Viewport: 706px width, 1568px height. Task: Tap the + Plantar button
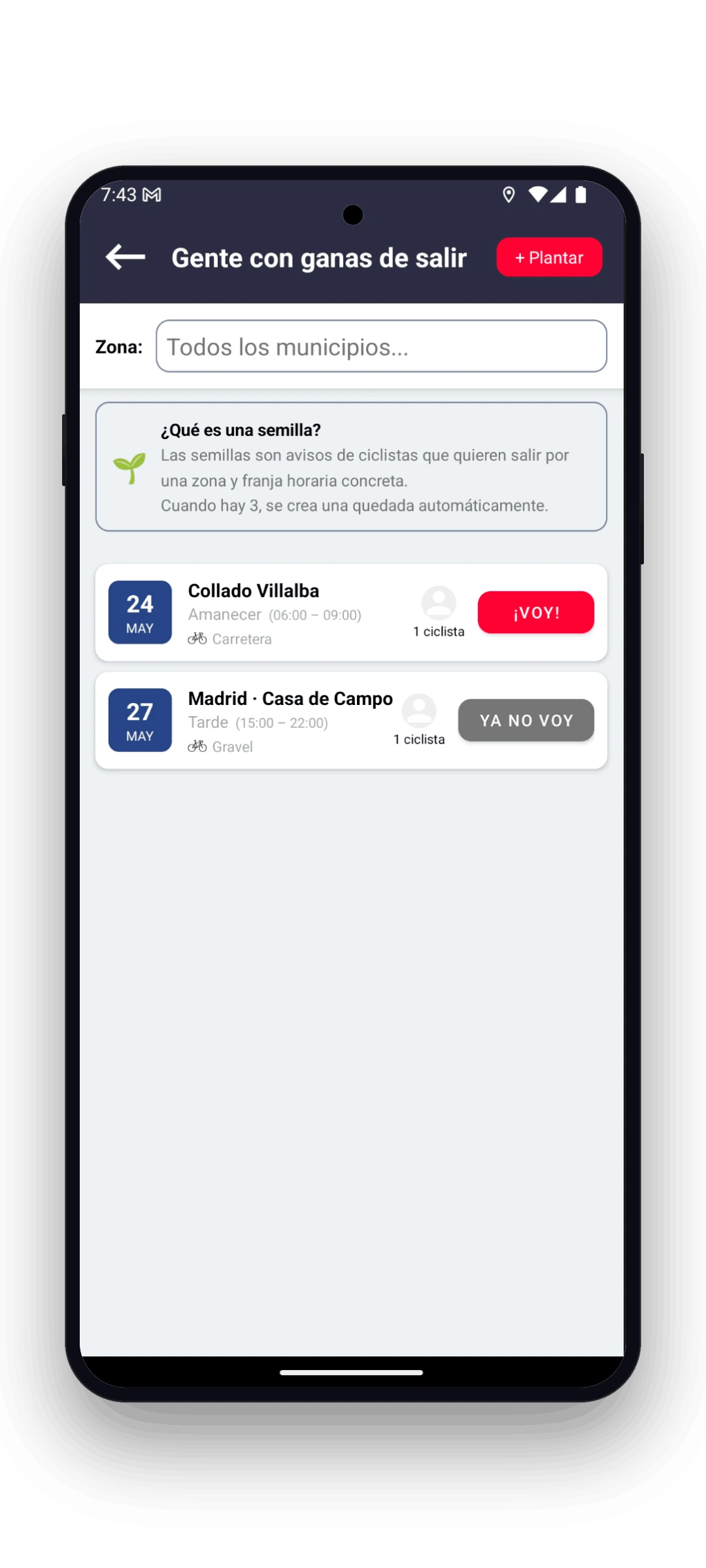pyautogui.click(x=549, y=257)
